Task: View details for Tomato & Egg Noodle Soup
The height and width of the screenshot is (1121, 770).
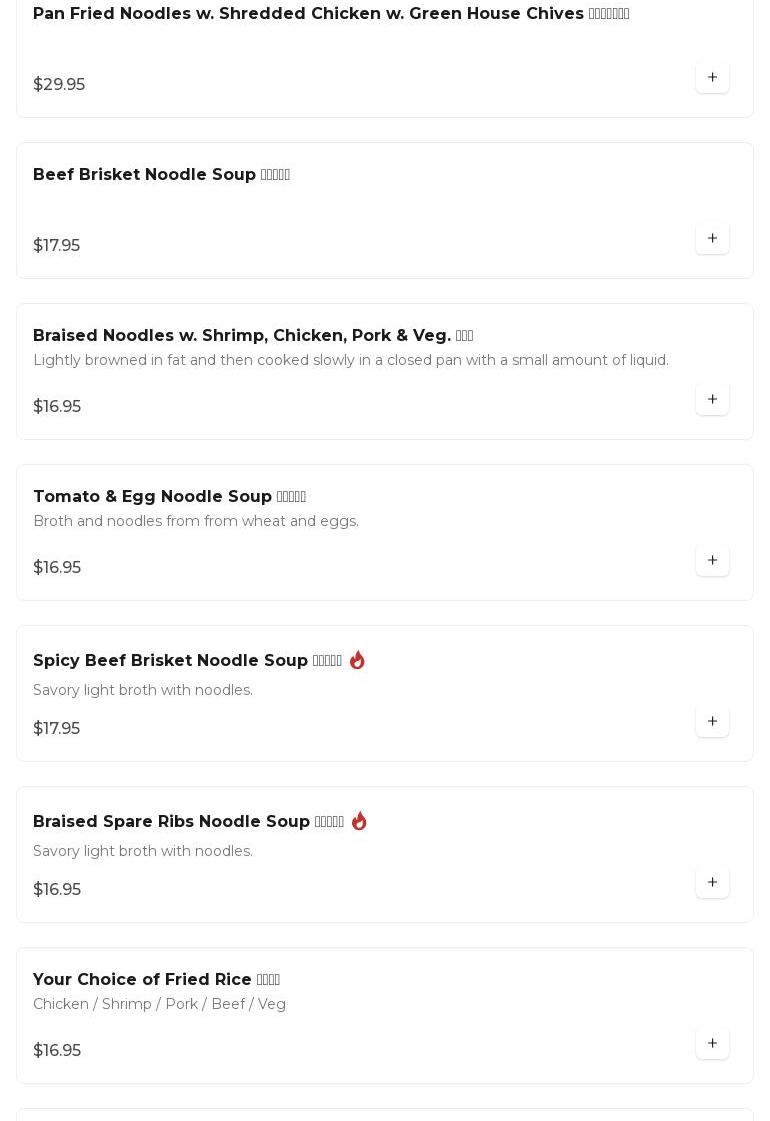Action: [x=169, y=497]
